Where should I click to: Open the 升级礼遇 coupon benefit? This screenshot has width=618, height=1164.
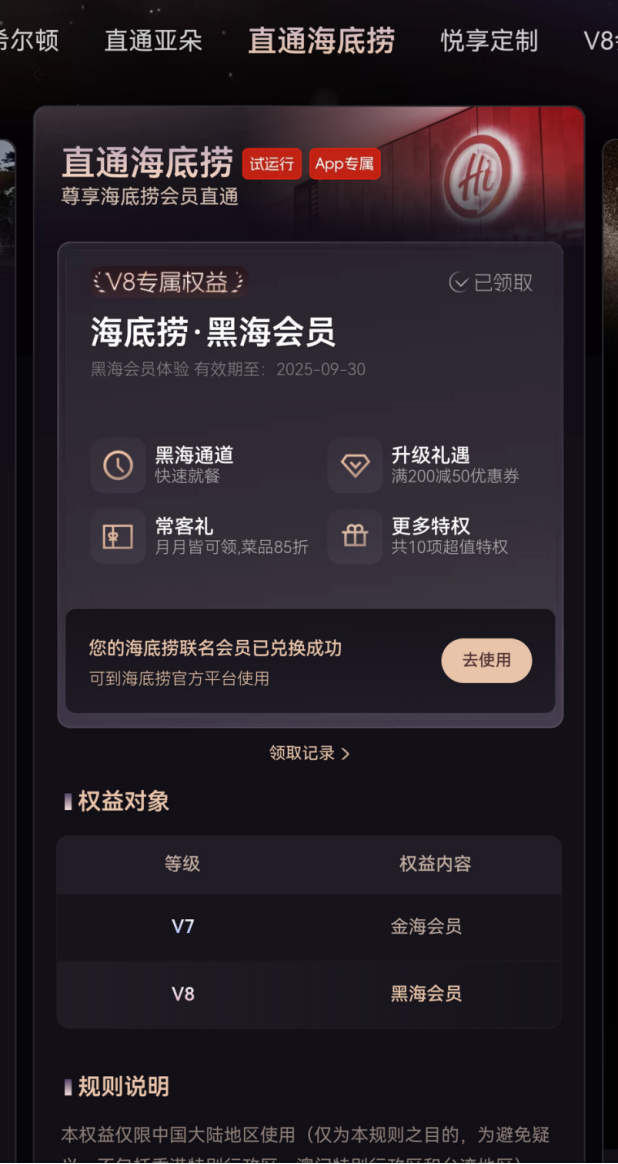point(428,465)
